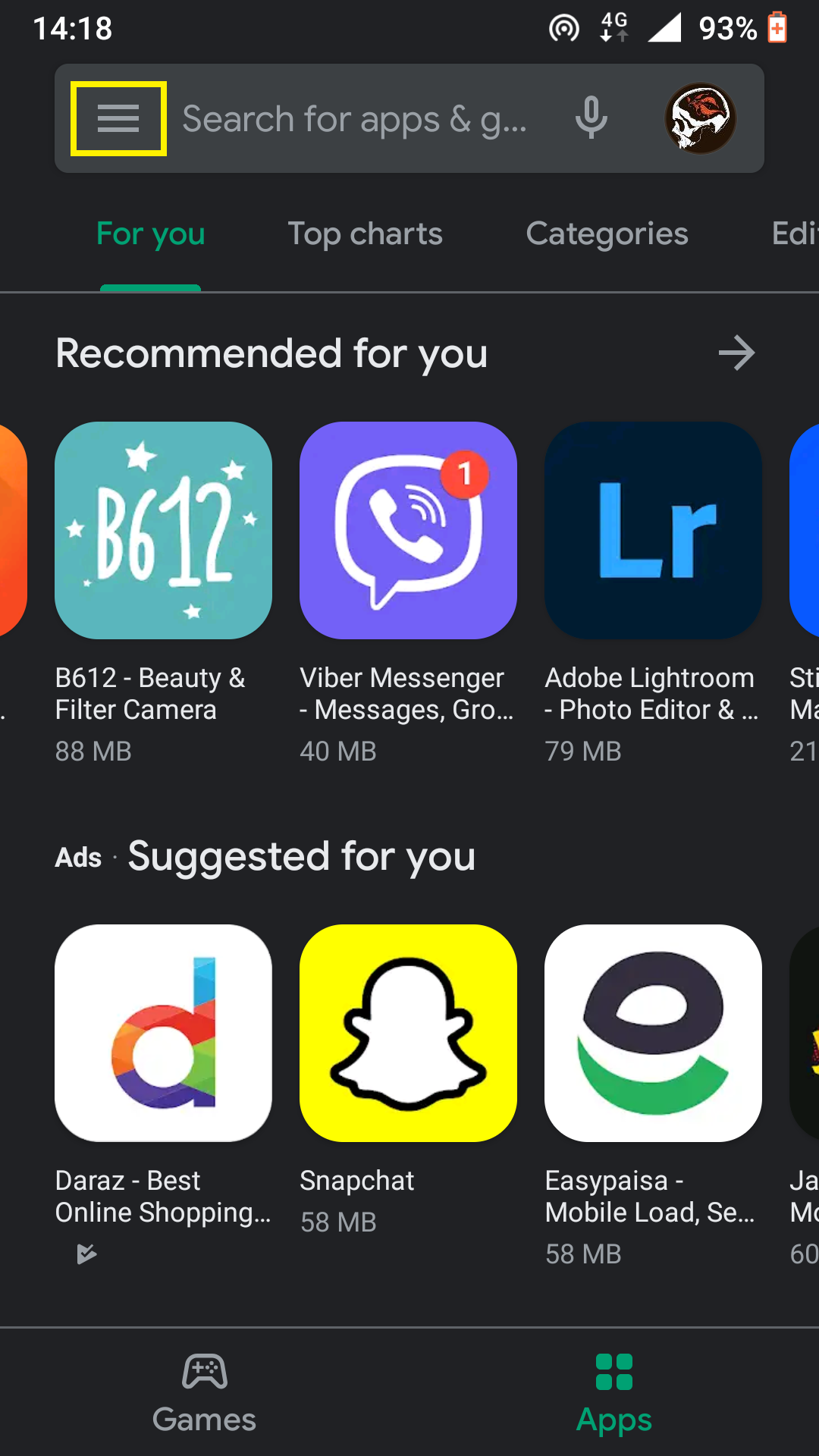This screenshot has height=1456, width=819.
Task: Start a voice search with the microphone
Action: point(591,118)
